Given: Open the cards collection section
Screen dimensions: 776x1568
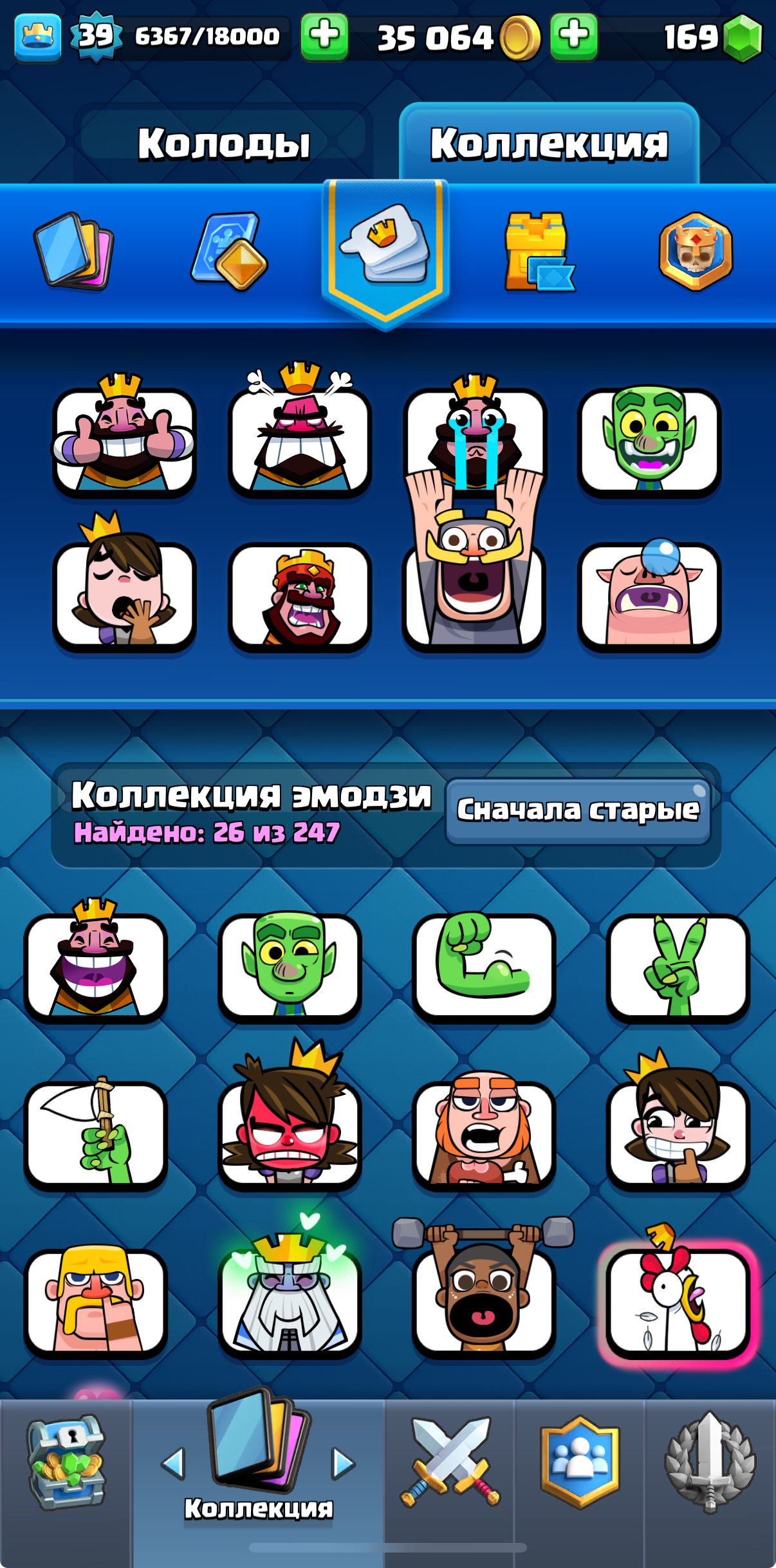Looking at the screenshot, I should click(72, 251).
